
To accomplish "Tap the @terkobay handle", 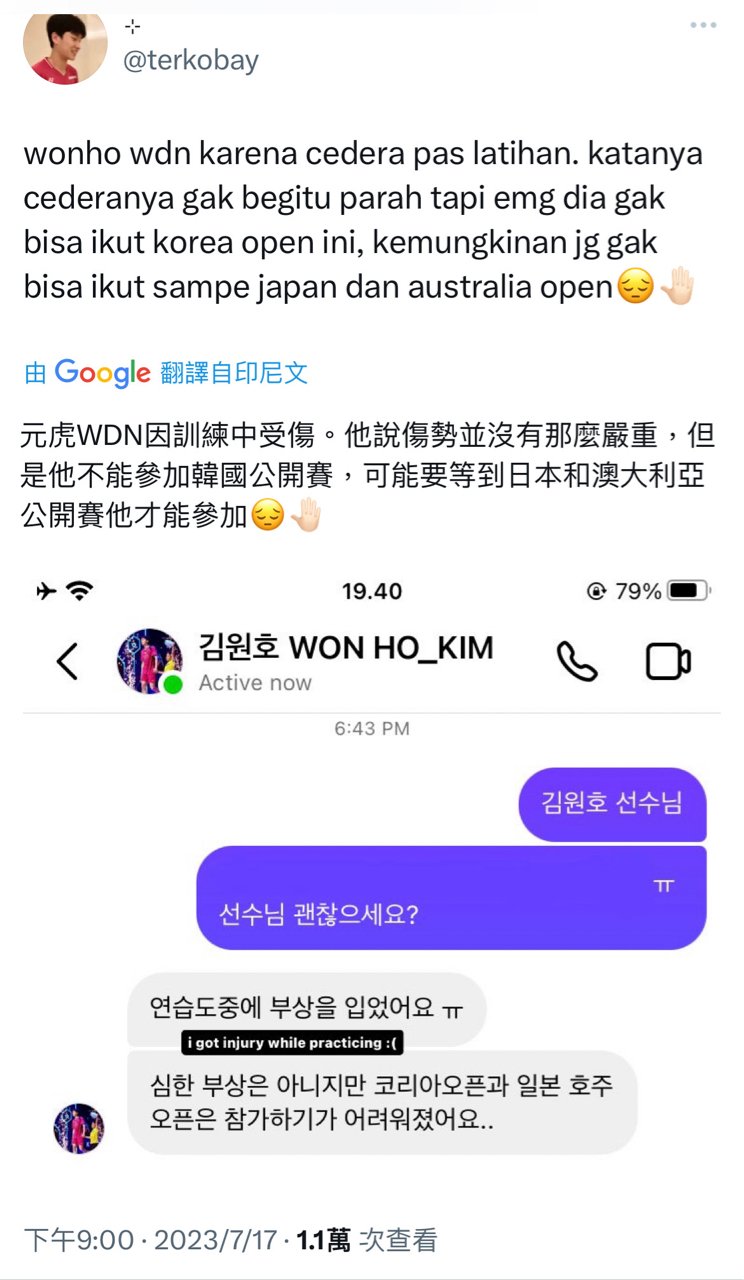I will pos(190,60).
